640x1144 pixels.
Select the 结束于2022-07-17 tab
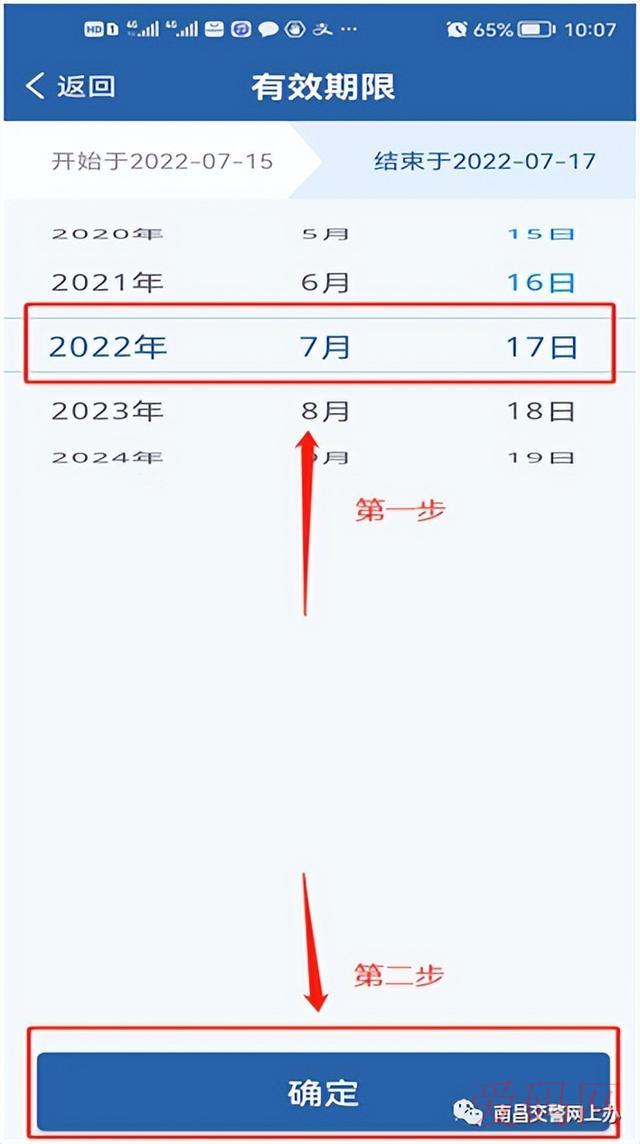(485, 161)
